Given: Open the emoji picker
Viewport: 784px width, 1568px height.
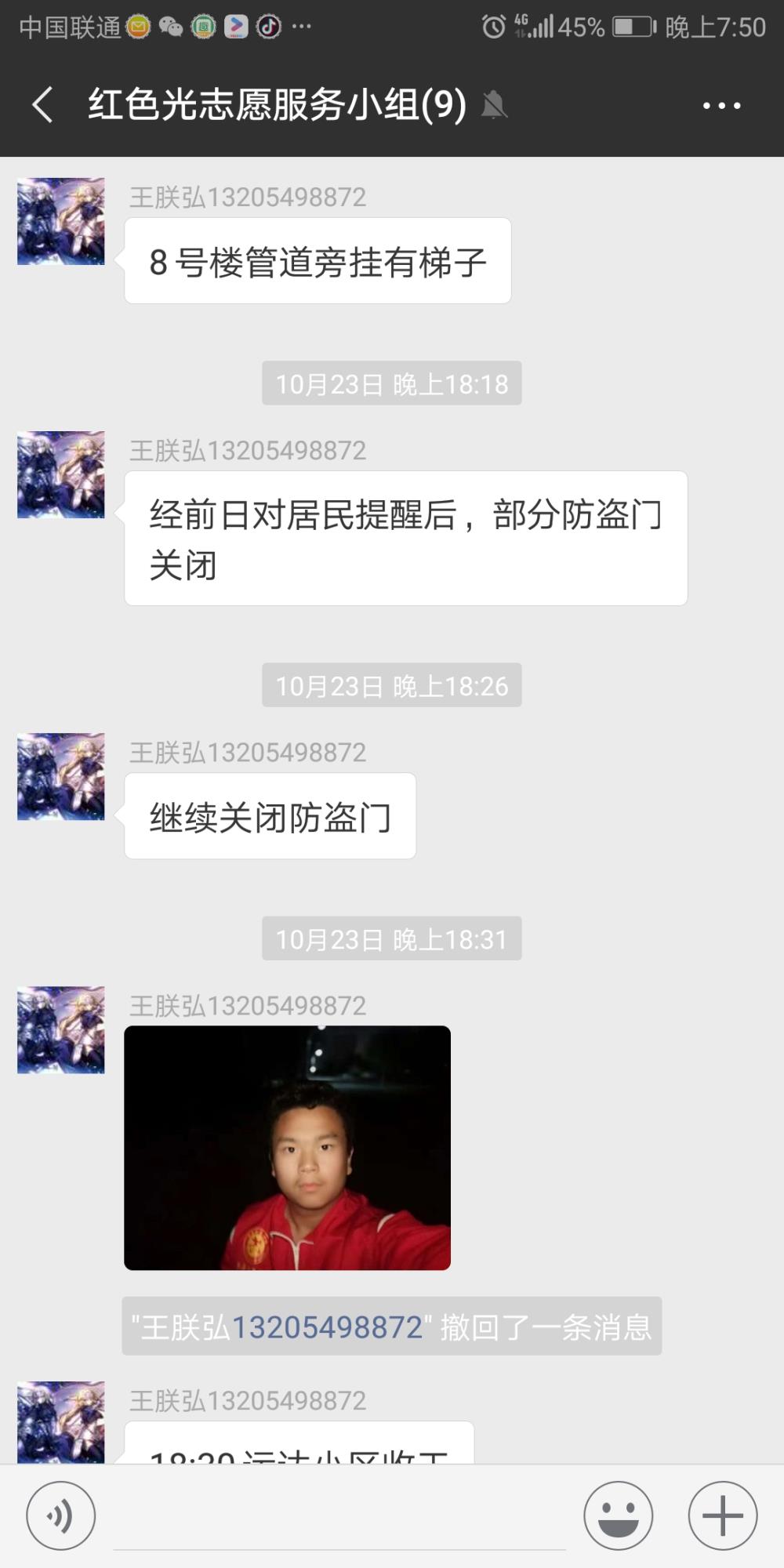Looking at the screenshot, I should pos(618,1515).
